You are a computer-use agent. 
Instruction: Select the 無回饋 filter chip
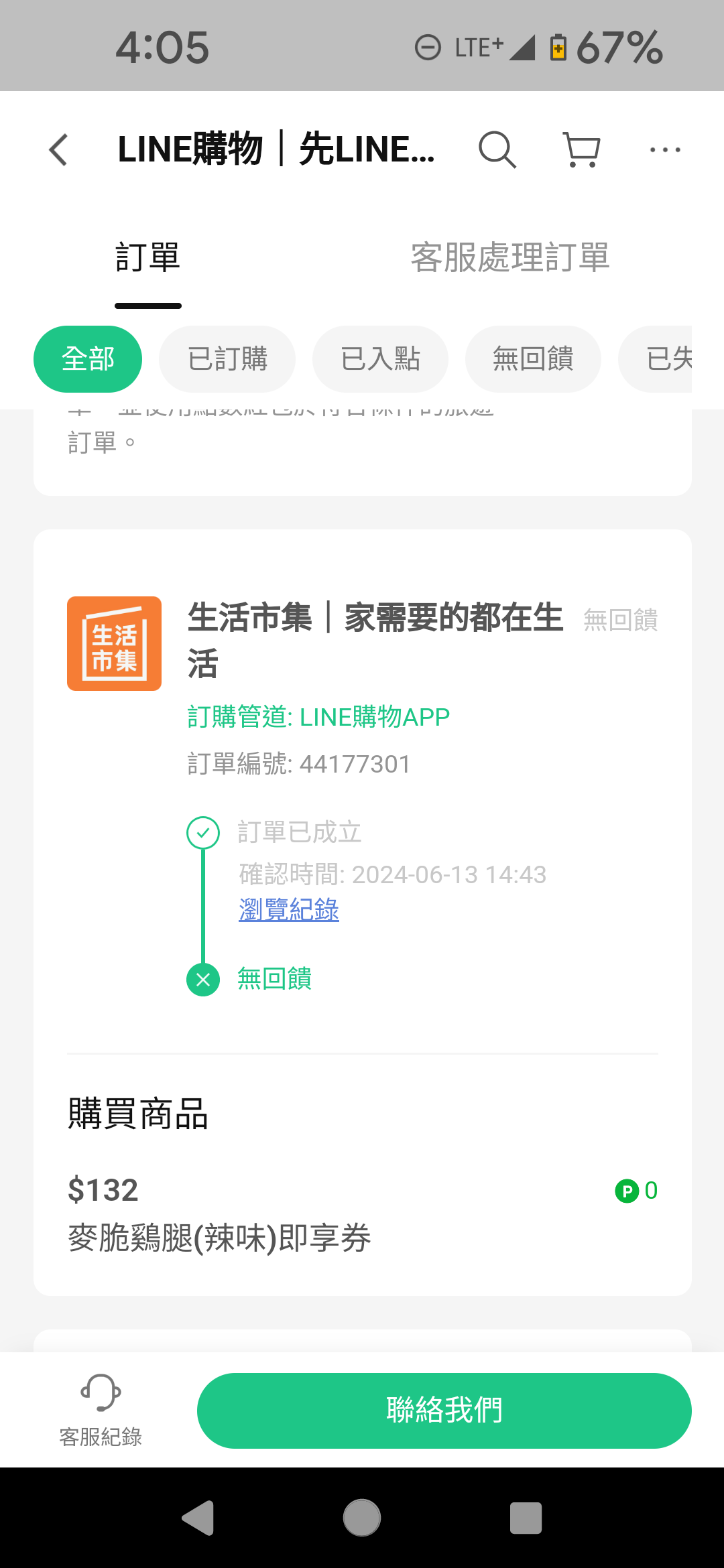coord(533,359)
